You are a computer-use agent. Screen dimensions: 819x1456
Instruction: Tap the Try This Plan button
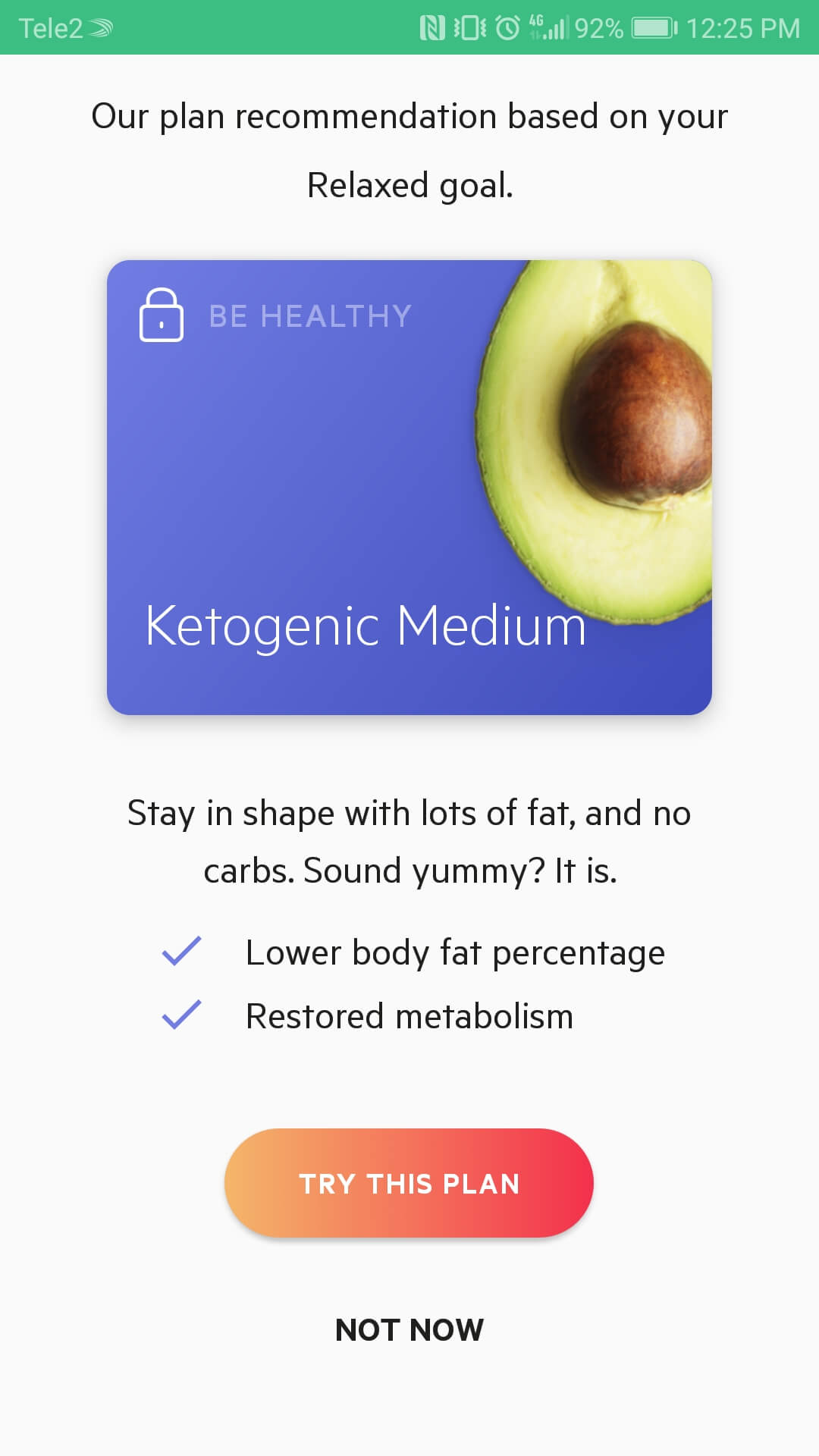[x=409, y=1183]
